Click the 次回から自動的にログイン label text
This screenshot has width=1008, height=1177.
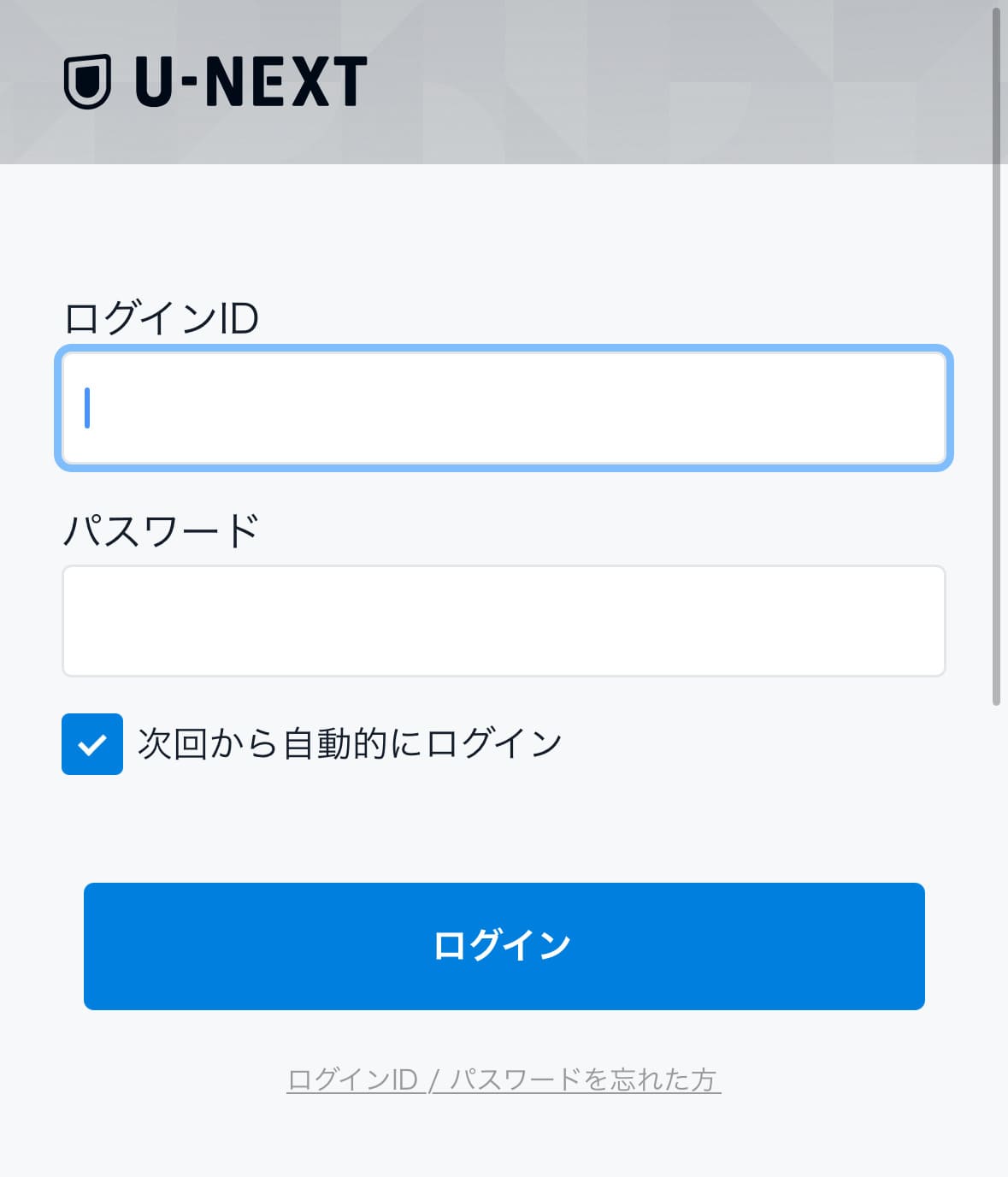pyautogui.click(x=349, y=742)
